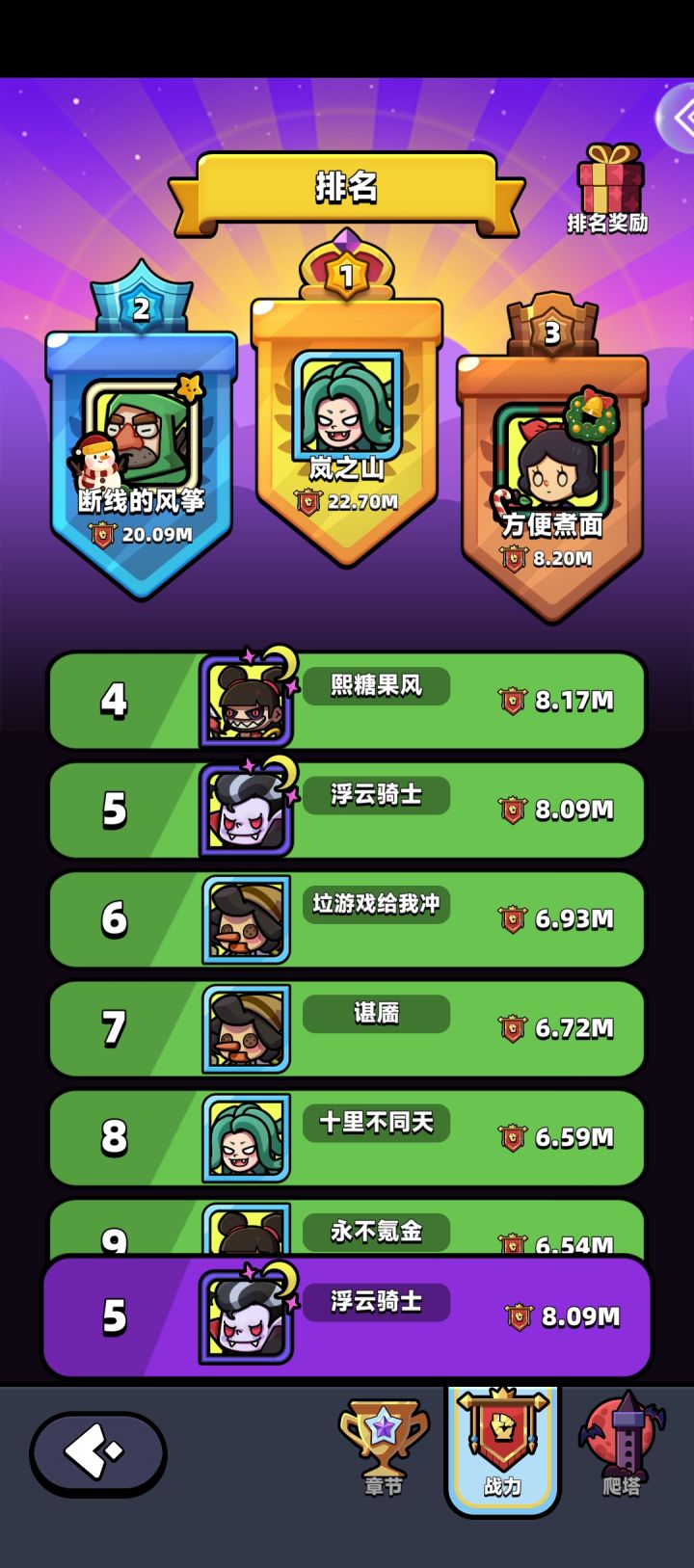The image size is (694, 1568).
Task: Open rank 1 player 岚之山's power badge icon
Action: coord(307,501)
